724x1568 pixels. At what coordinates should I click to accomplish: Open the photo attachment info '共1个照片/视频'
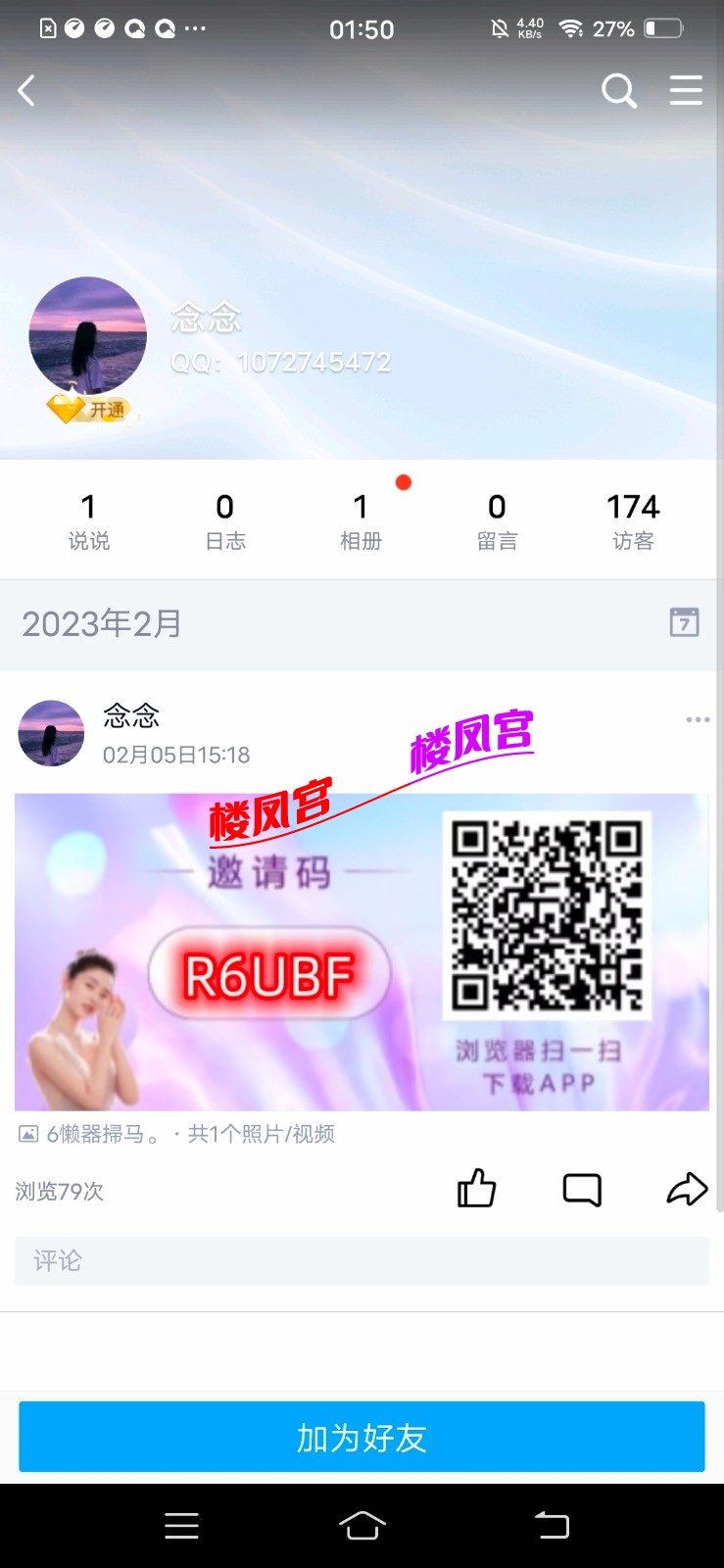(x=258, y=1134)
